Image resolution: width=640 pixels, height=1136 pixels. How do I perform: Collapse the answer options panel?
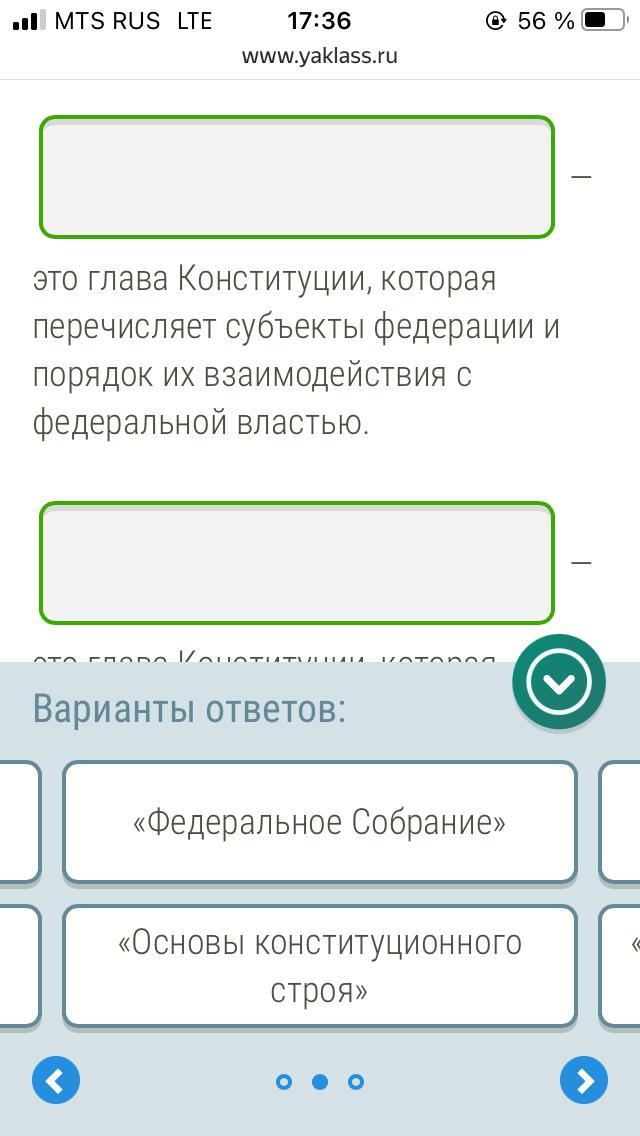559,682
